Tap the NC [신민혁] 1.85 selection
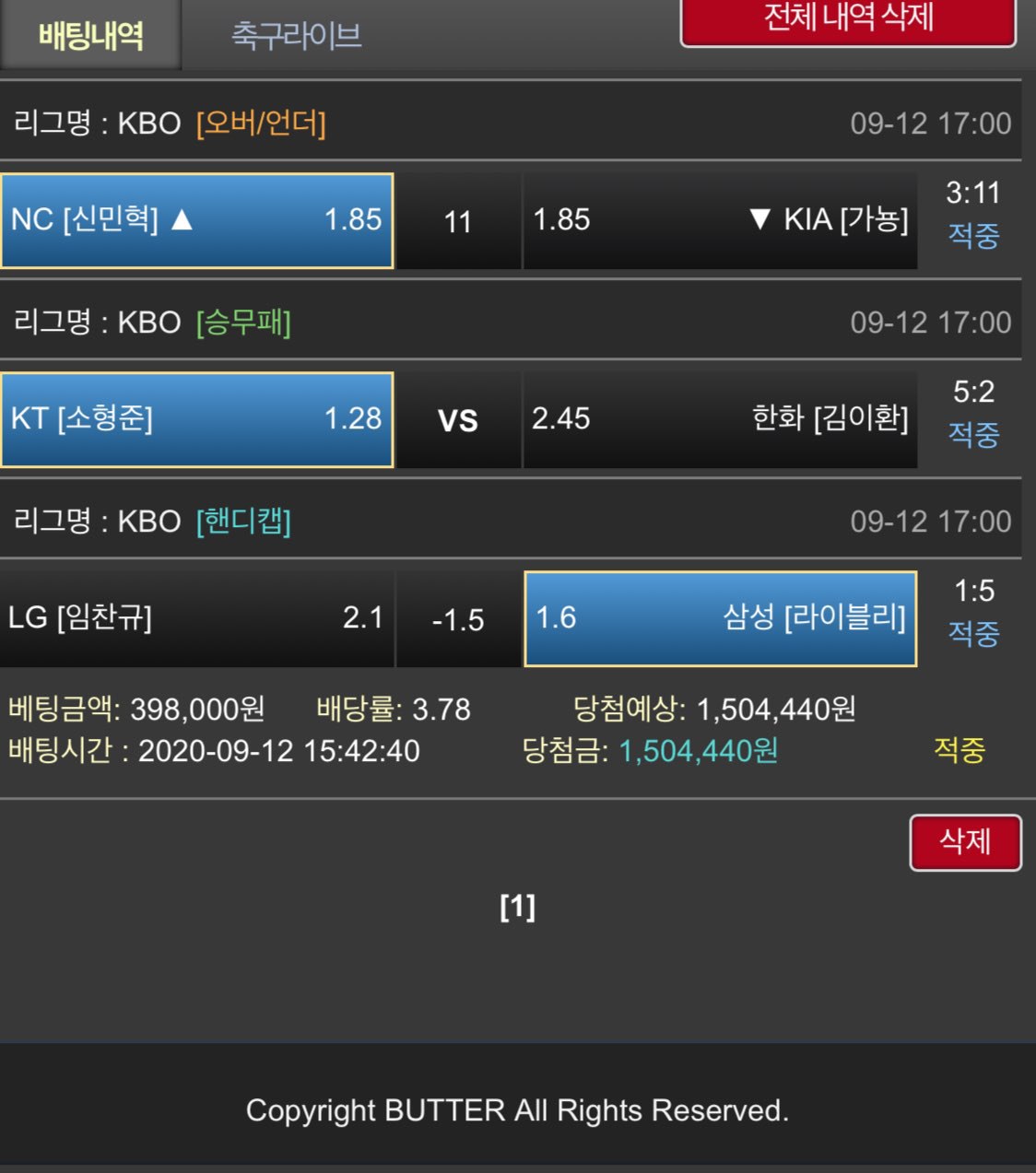1036x1173 pixels. click(x=197, y=220)
